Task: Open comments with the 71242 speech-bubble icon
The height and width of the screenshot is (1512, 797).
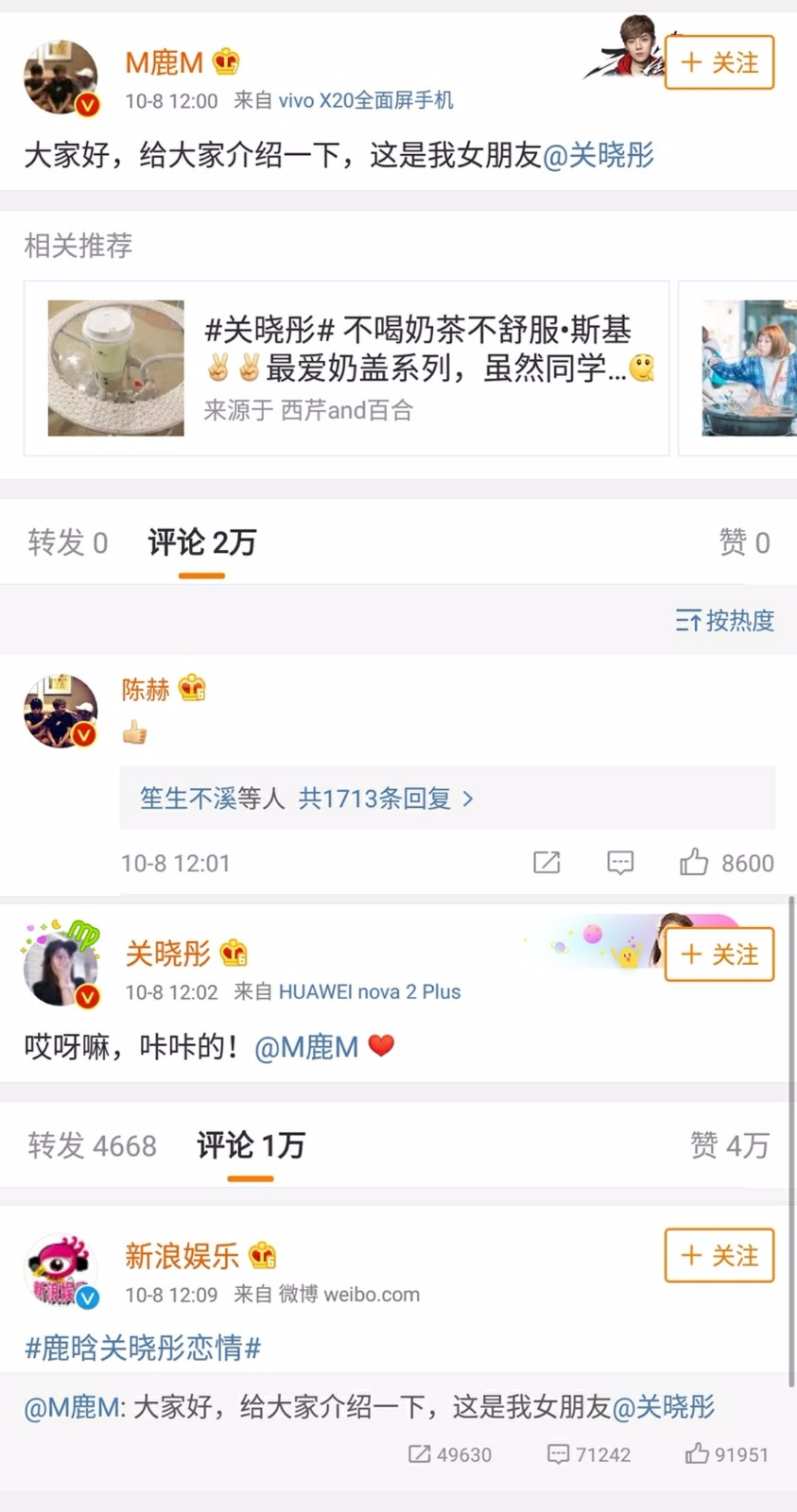Action: (x=556, y=1454)
